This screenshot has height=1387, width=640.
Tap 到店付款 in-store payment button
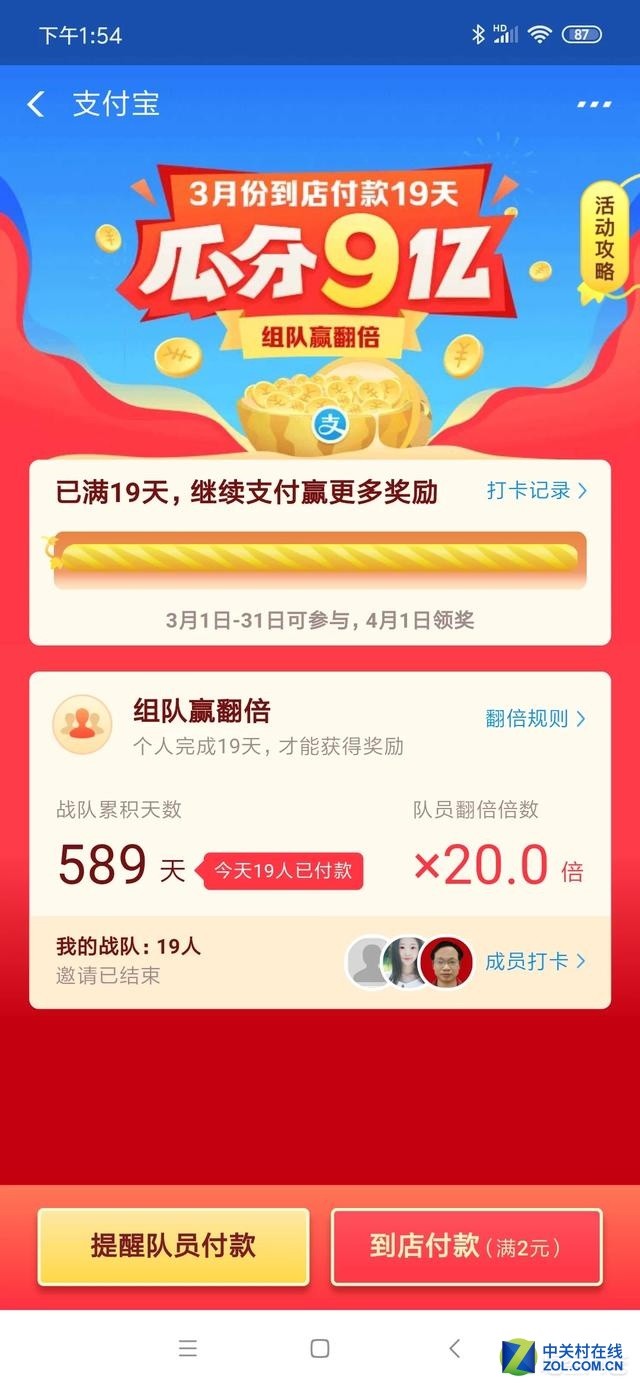(x=466, y=1246)
